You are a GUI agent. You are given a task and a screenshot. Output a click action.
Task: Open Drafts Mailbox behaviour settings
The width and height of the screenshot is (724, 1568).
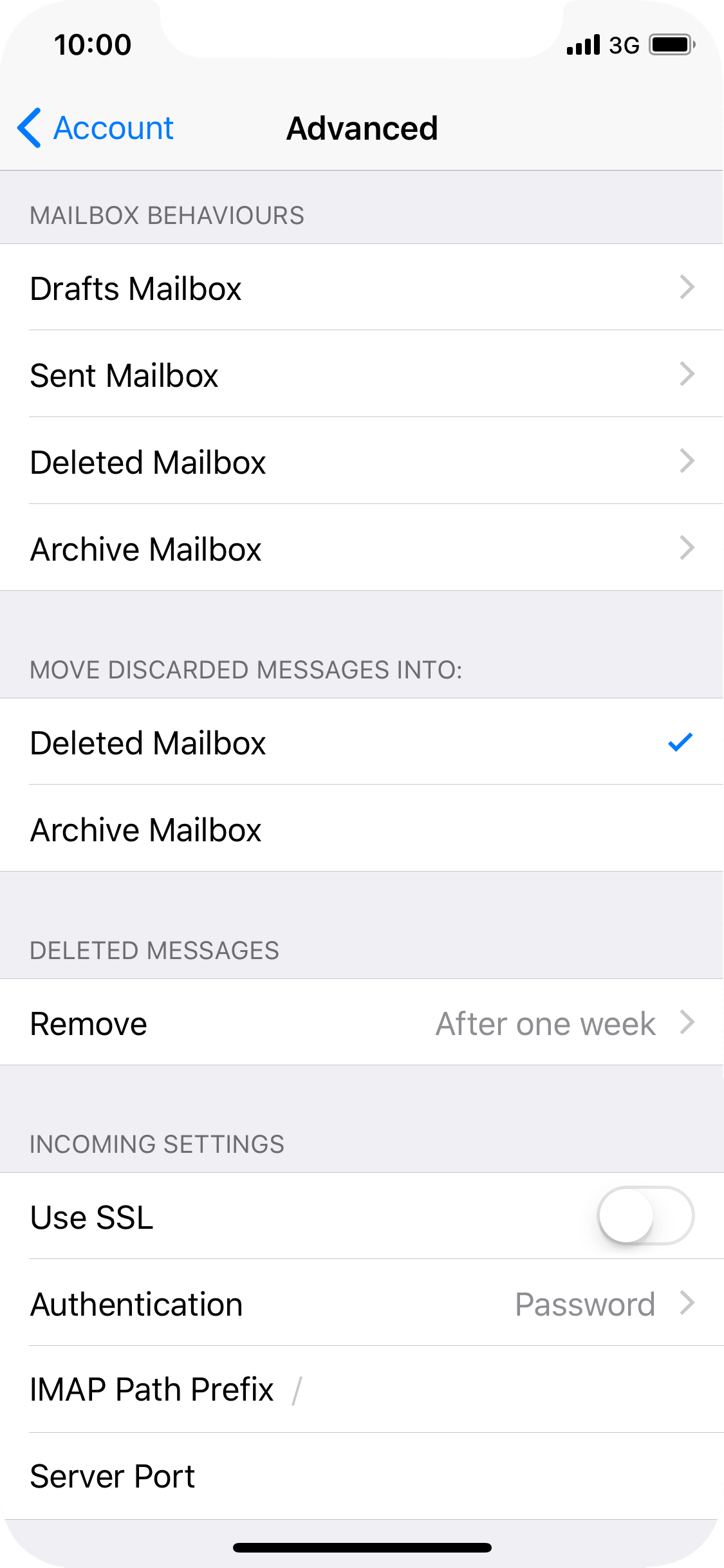pyautogui.click(x=362, y=287)
